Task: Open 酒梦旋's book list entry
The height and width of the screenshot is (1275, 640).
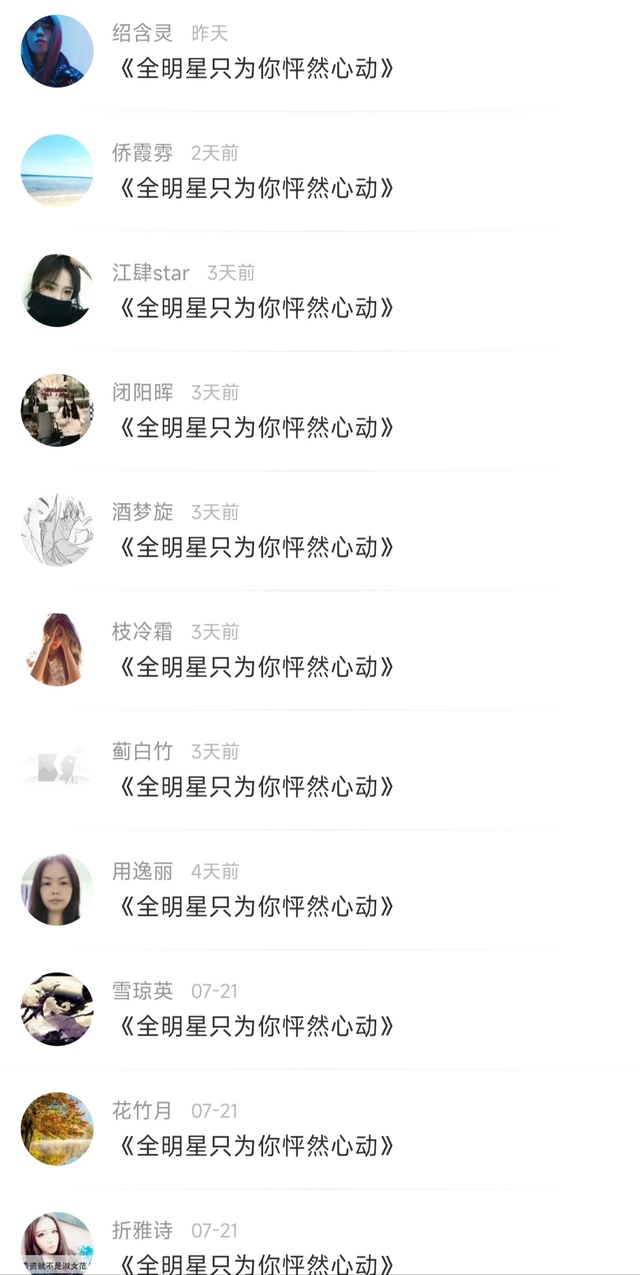Action: [x=255, y=548]
